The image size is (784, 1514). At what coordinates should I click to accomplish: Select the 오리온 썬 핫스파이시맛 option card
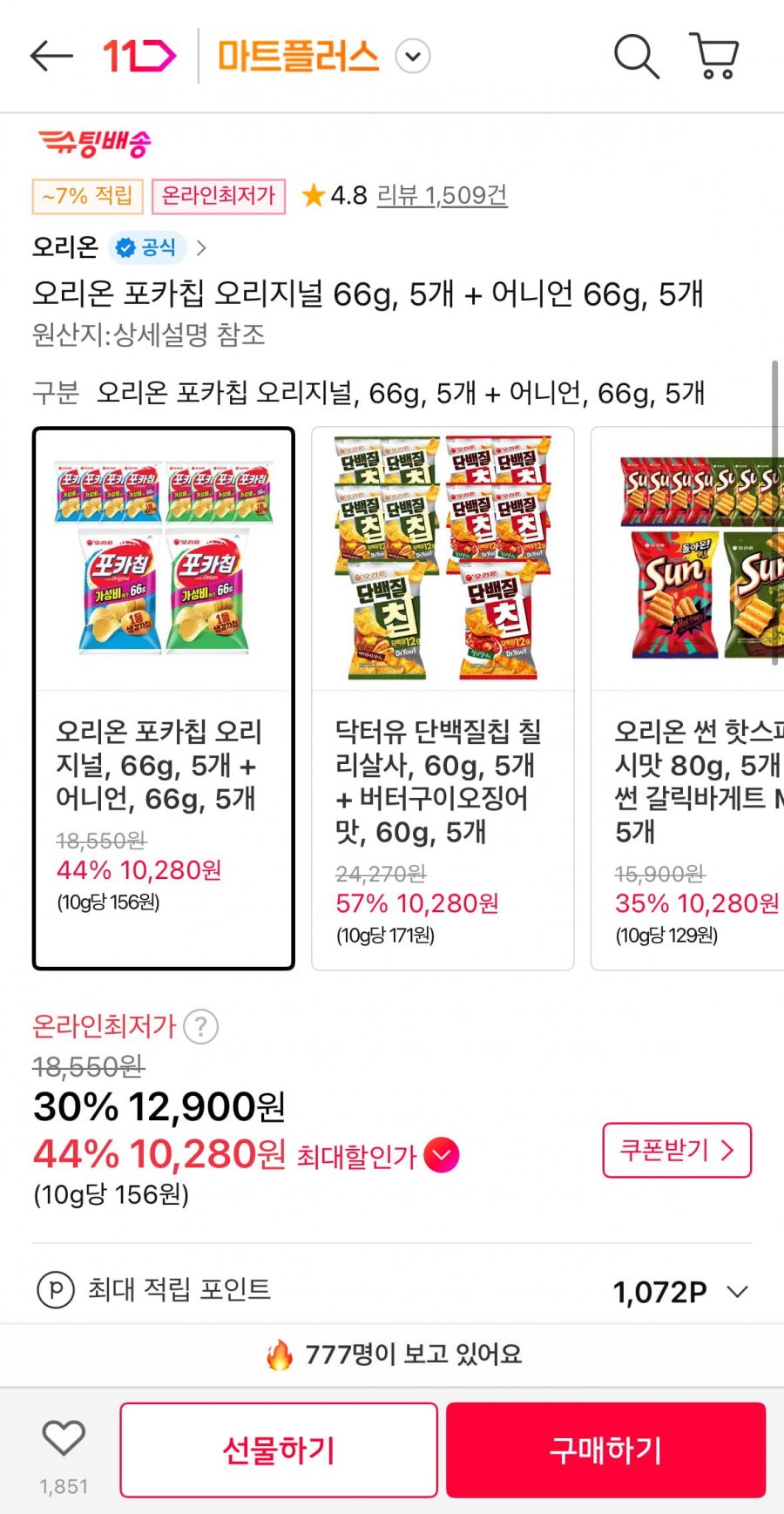point(690,697)
